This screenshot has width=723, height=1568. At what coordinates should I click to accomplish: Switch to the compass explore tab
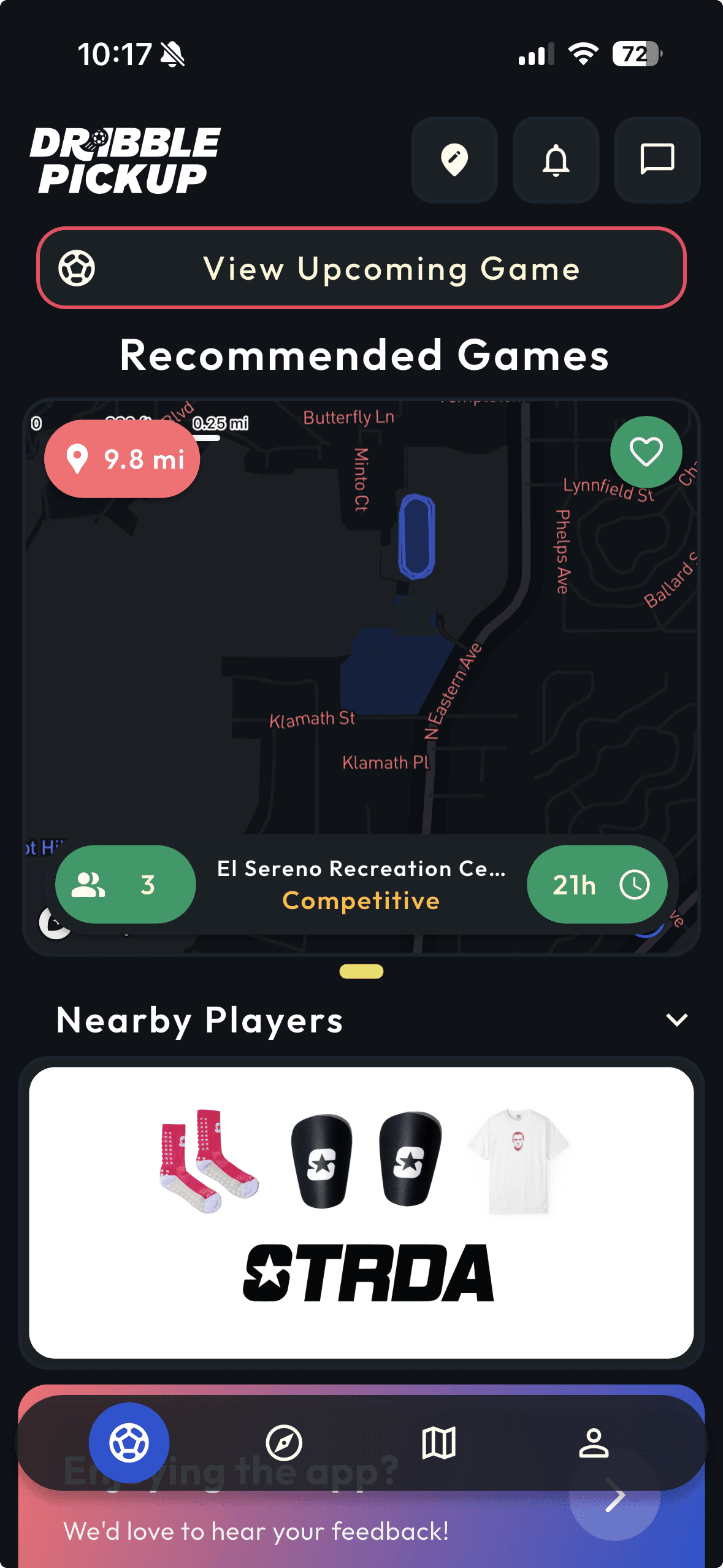[284, 1442]
